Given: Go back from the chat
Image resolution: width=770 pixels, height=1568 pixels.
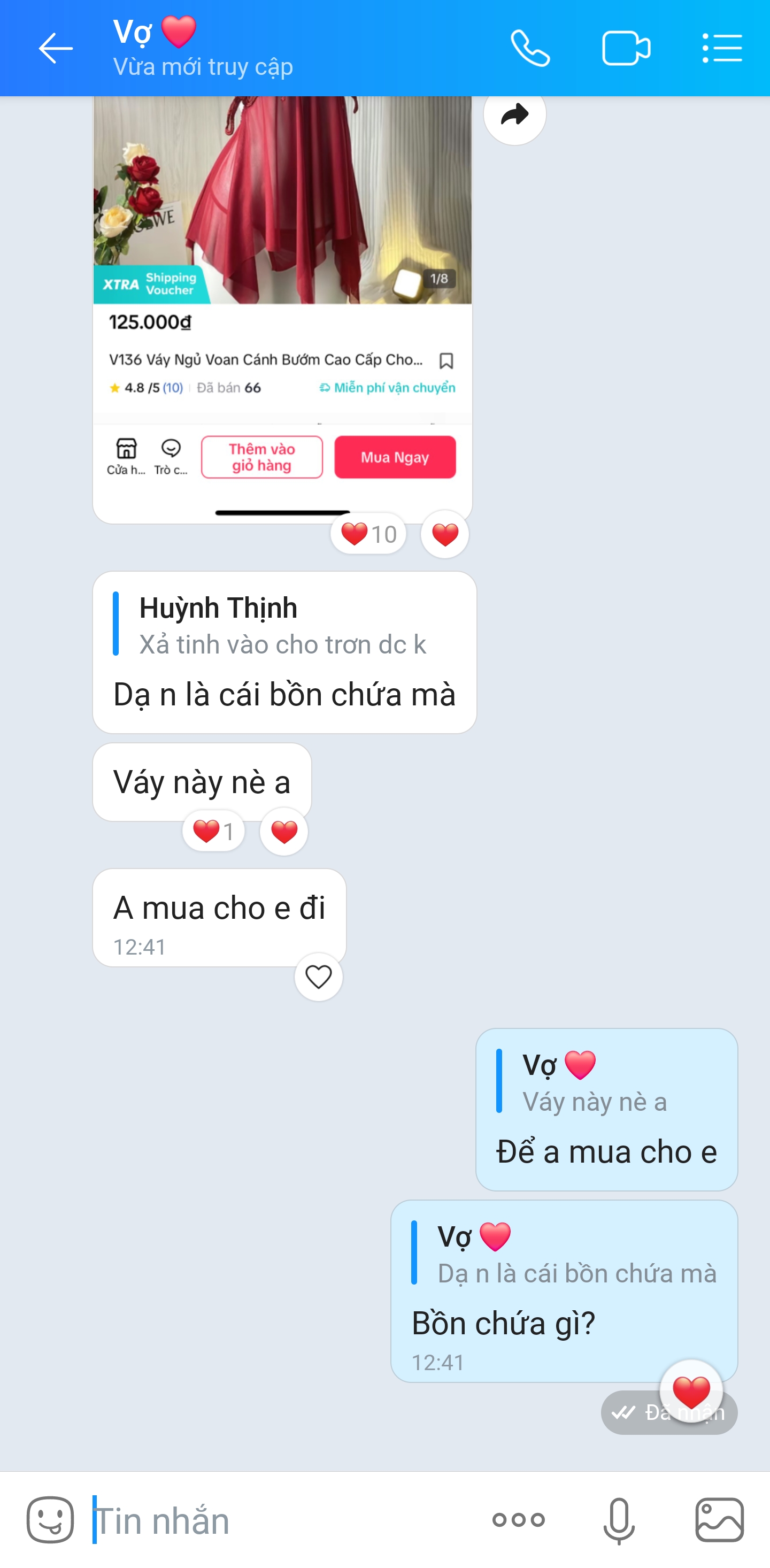Looking at the screenshot, I should coord(56,48).
